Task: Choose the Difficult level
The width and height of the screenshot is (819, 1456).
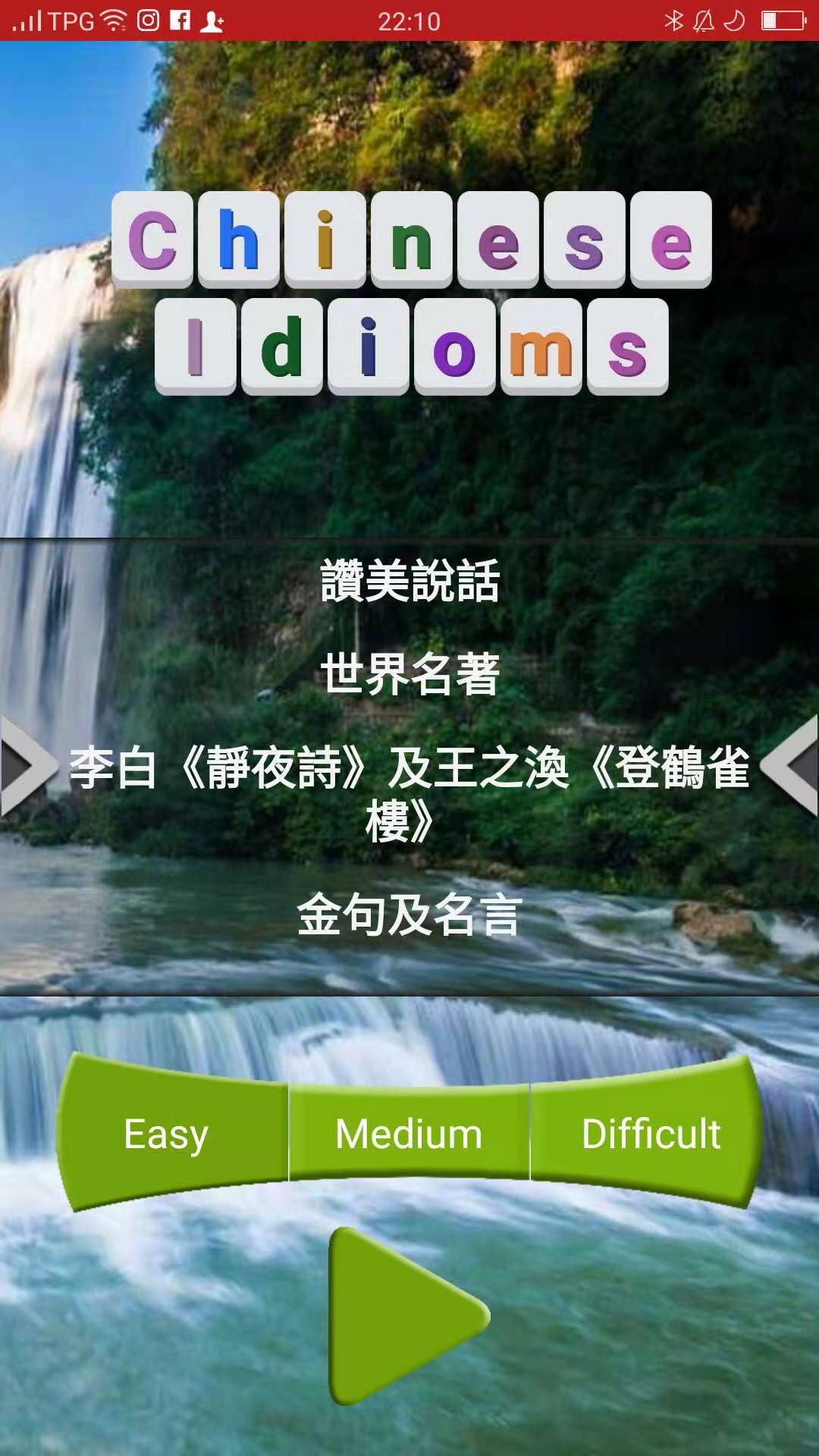Action: point(651,1134)
